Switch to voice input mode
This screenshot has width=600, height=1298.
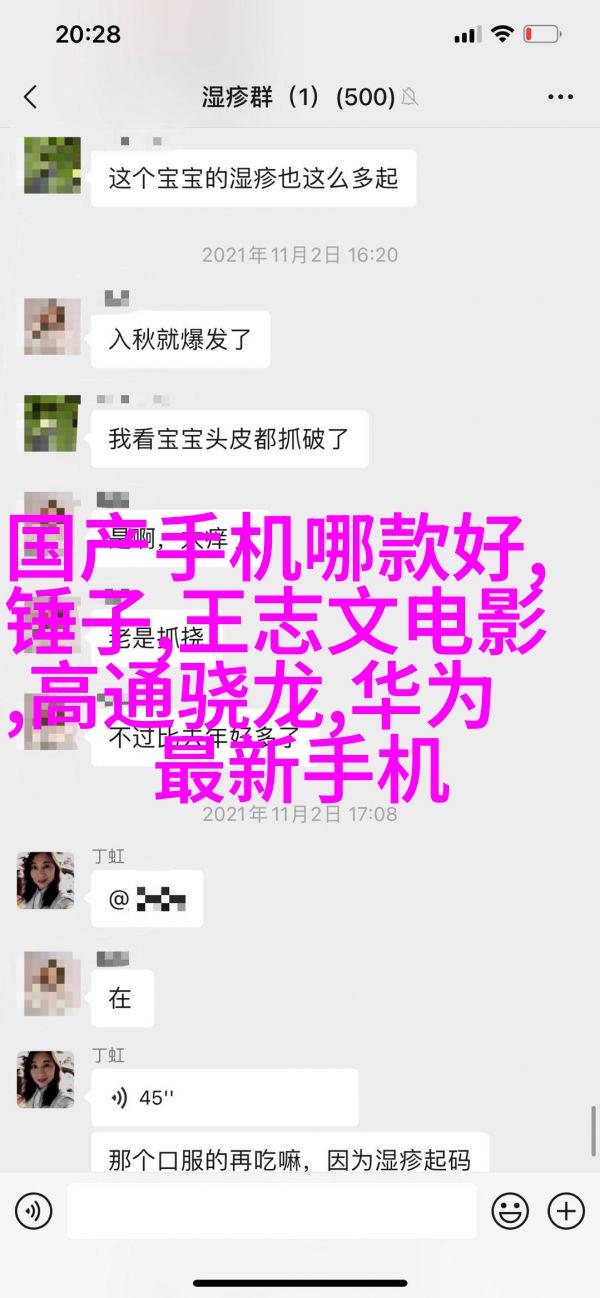click(33, 1211)
